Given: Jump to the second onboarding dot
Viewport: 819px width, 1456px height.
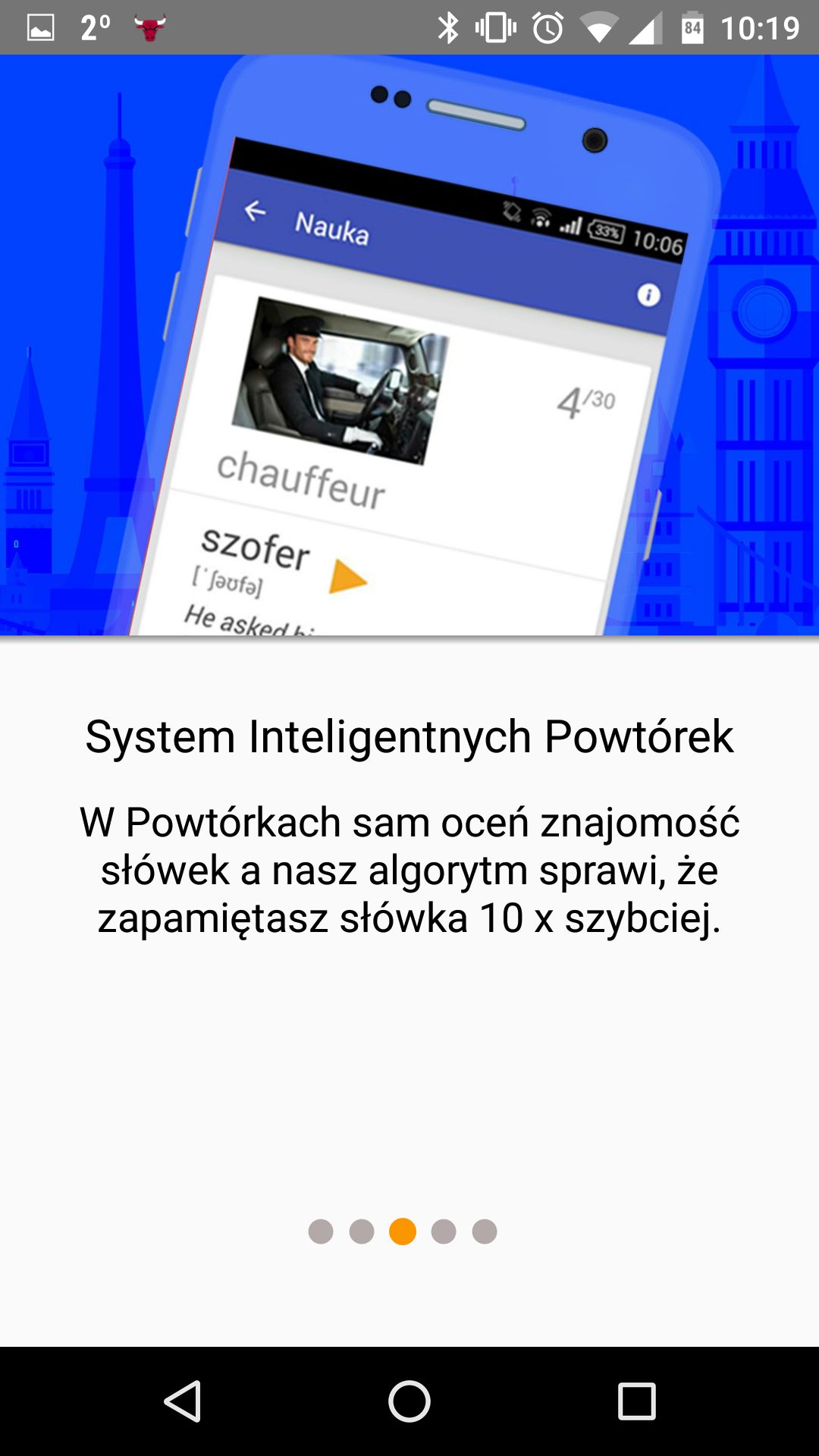Looking at the screenshot, I should (x=362, y=1232).
